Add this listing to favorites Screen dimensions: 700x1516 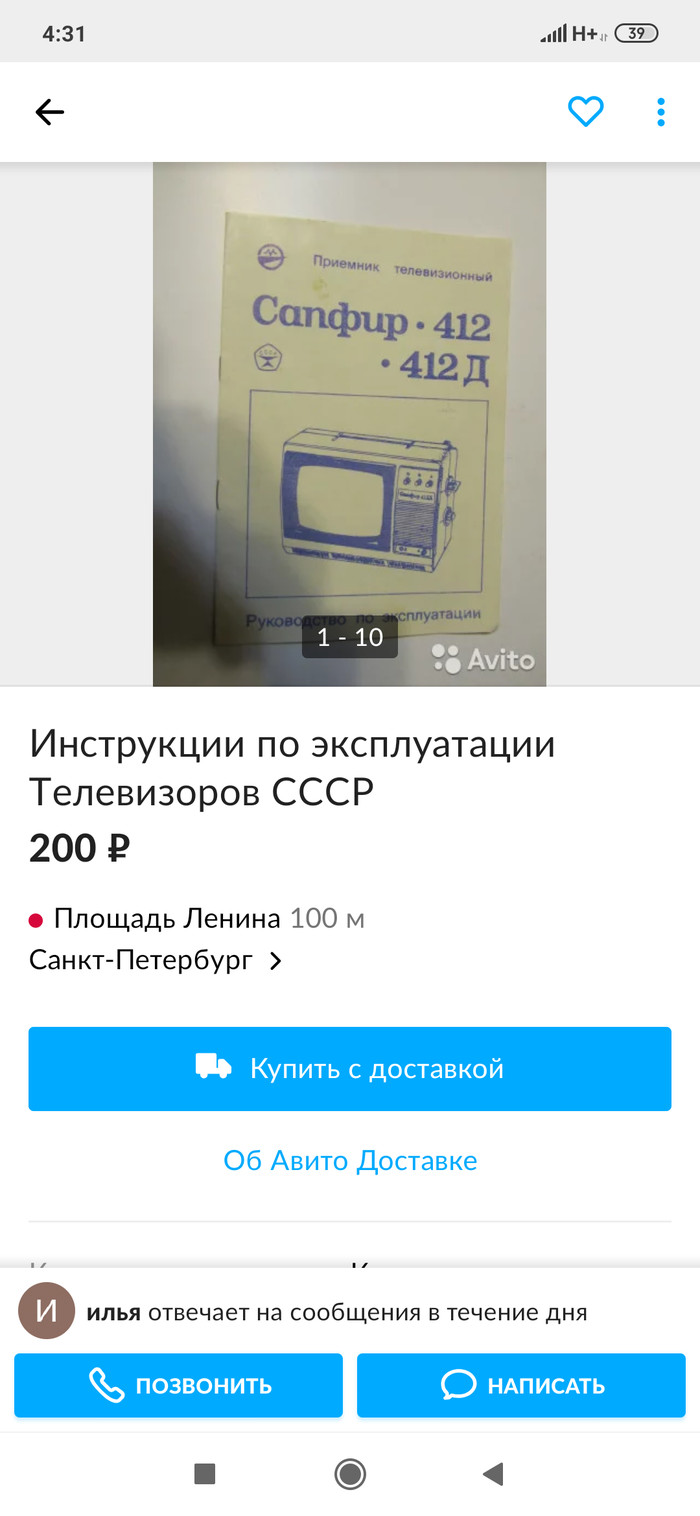point(585,112)
